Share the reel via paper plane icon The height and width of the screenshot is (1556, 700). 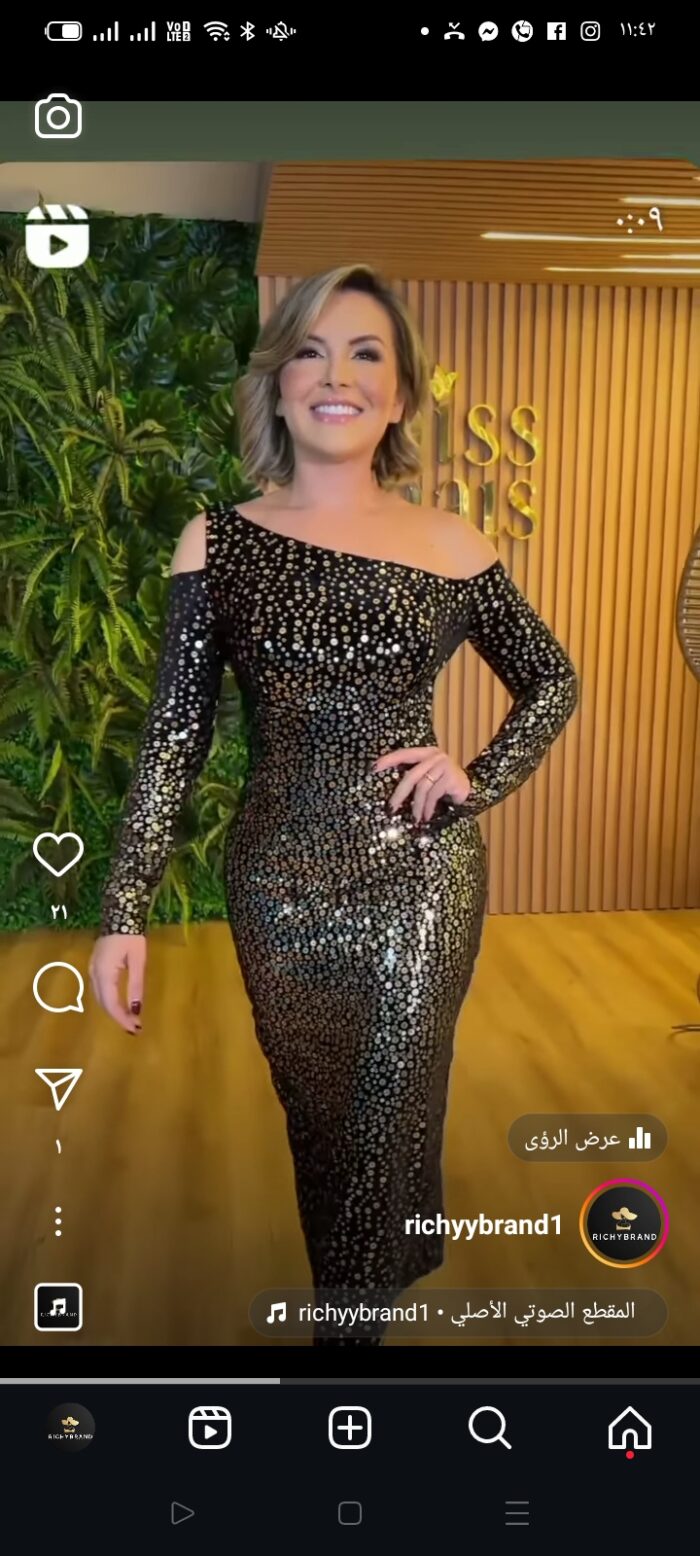click(x=58, y=1088)
